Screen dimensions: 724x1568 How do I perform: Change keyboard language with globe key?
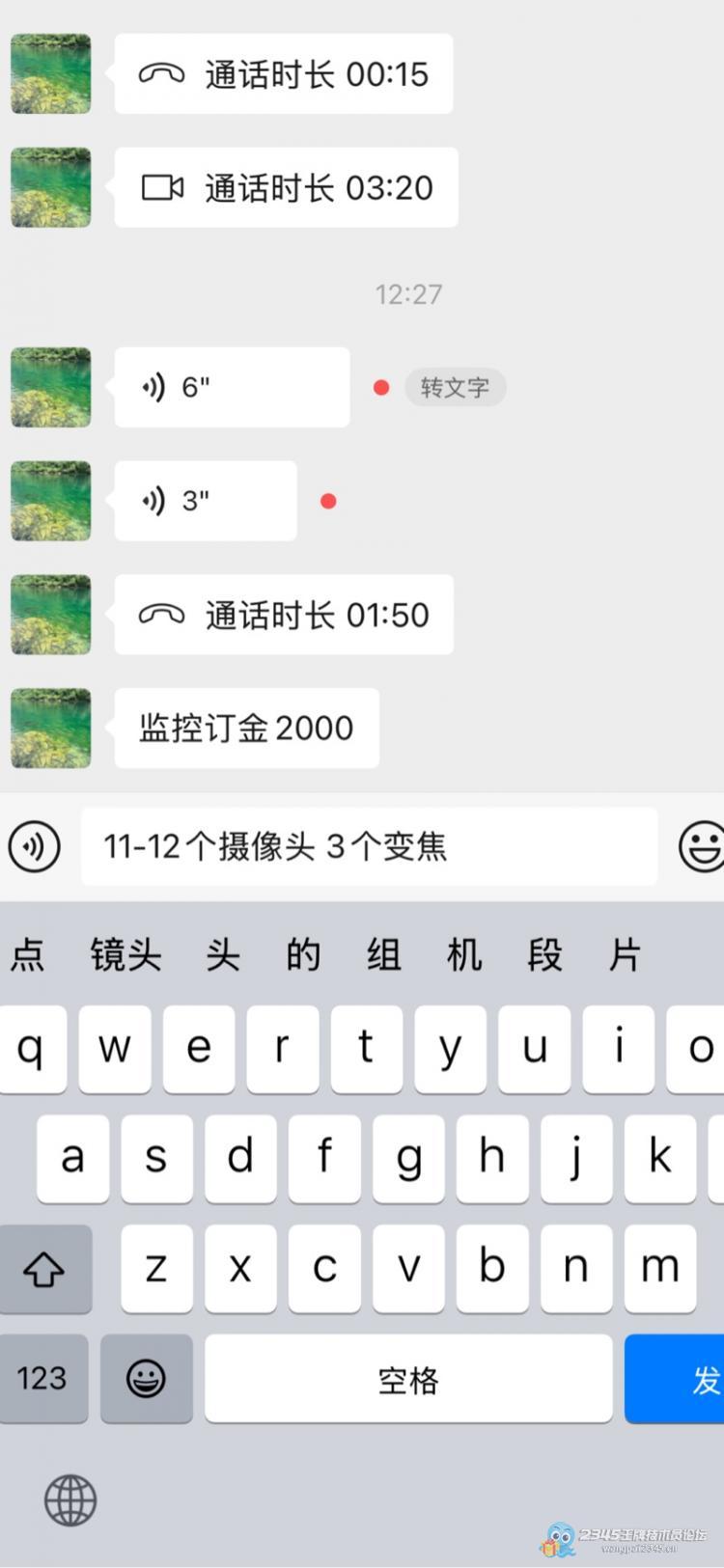click(70, 1500)
